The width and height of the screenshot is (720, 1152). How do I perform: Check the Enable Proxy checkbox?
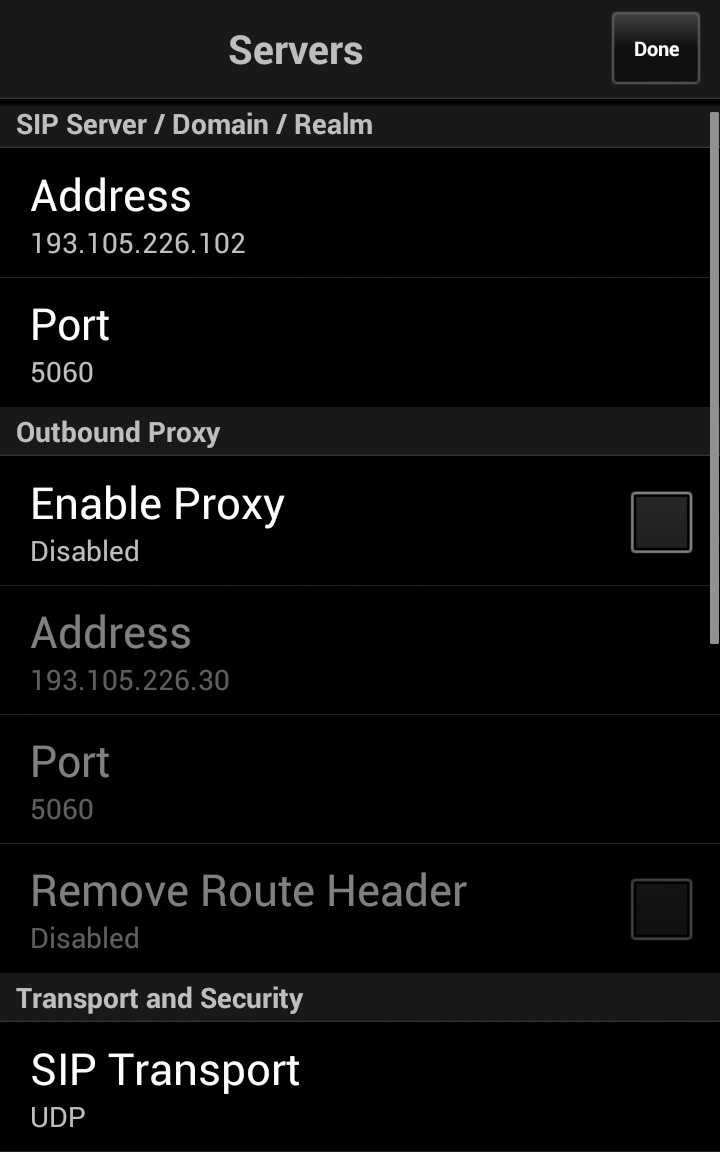(x=661, y=522)
